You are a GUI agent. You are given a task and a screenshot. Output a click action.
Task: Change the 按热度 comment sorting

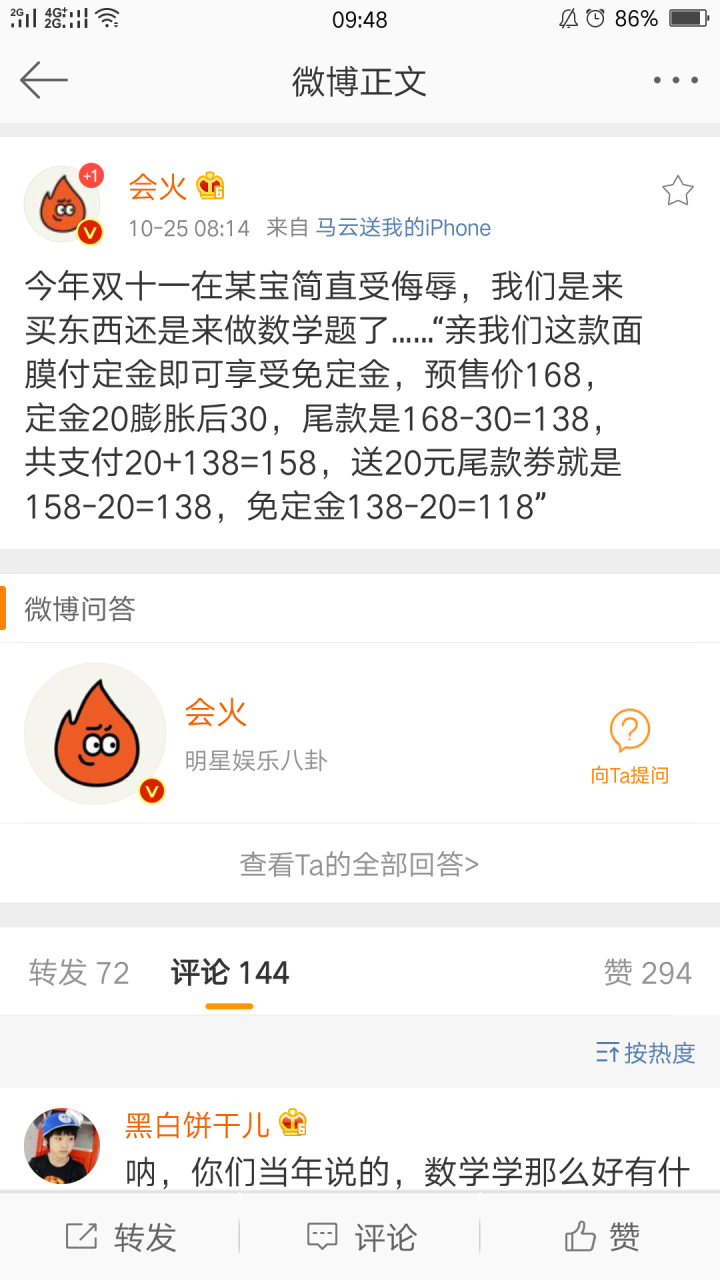[645, 1052]
